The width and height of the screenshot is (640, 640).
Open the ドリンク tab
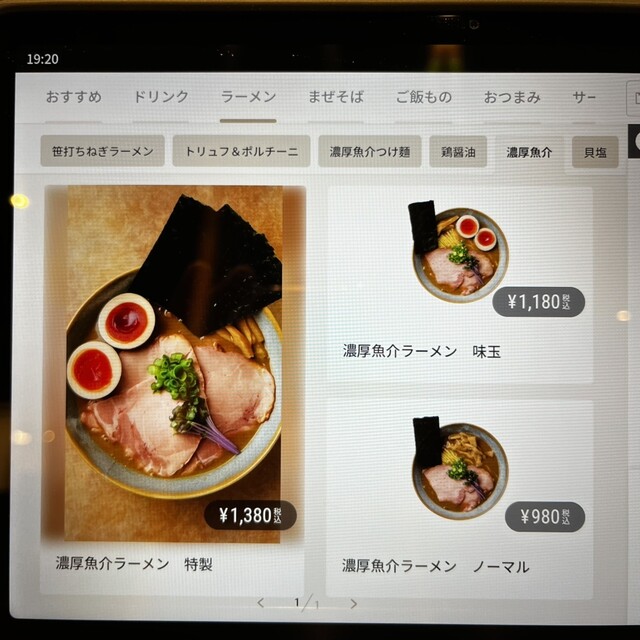pos(161,97)
